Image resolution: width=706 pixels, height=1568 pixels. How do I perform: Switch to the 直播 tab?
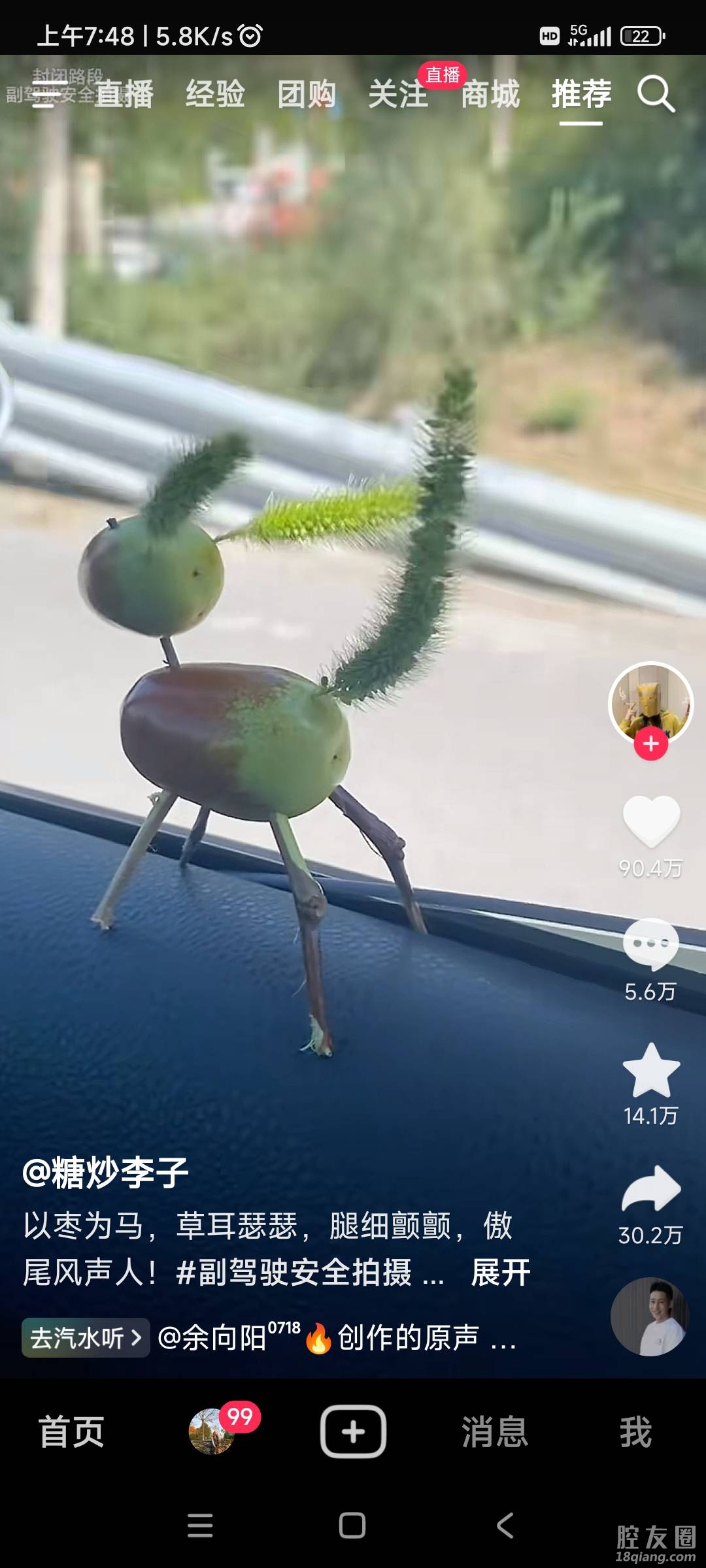pos(124,94)
